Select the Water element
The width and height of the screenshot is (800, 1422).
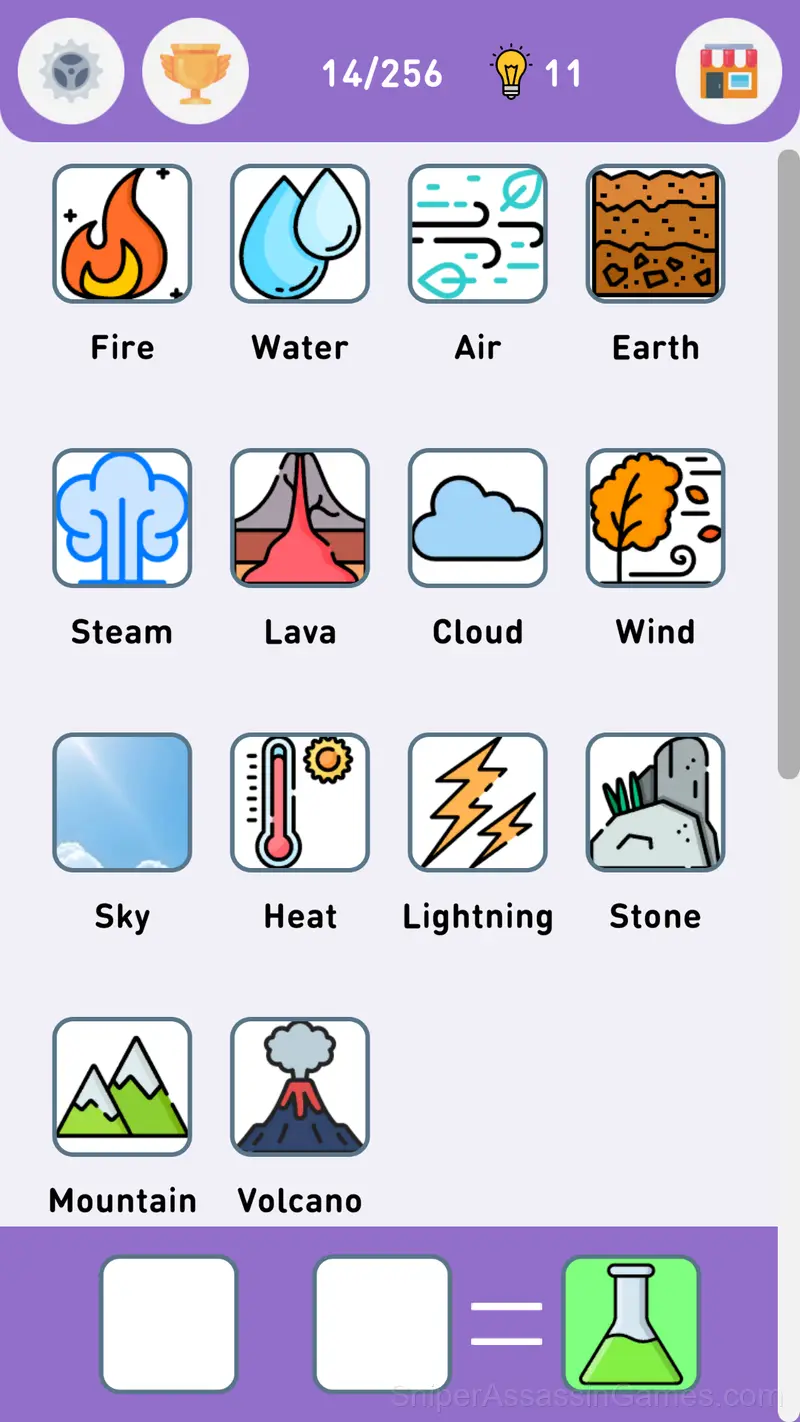click(300, 234)
